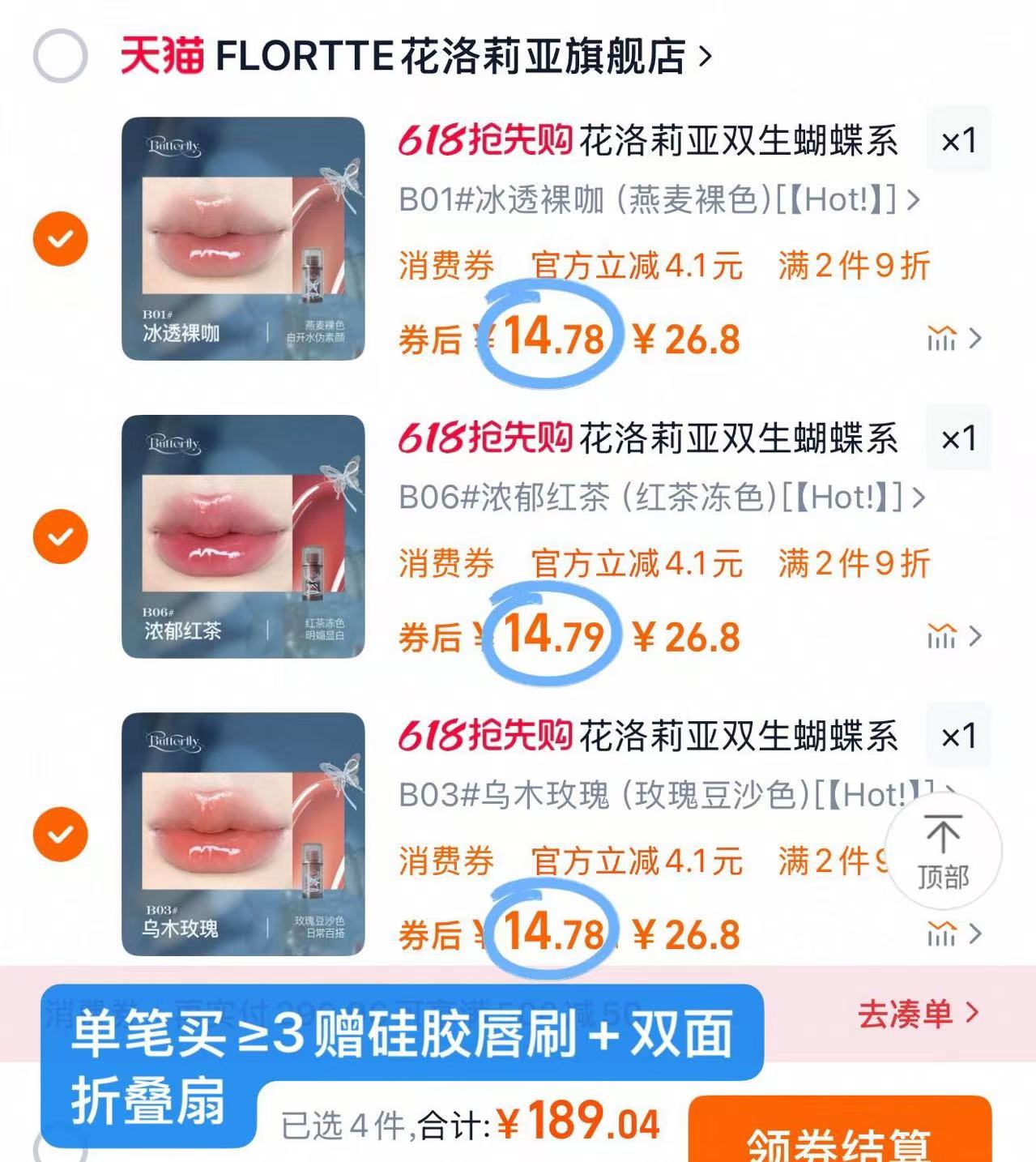
Task: Jump back to top with 顶部
Action: tap(943, 852)
